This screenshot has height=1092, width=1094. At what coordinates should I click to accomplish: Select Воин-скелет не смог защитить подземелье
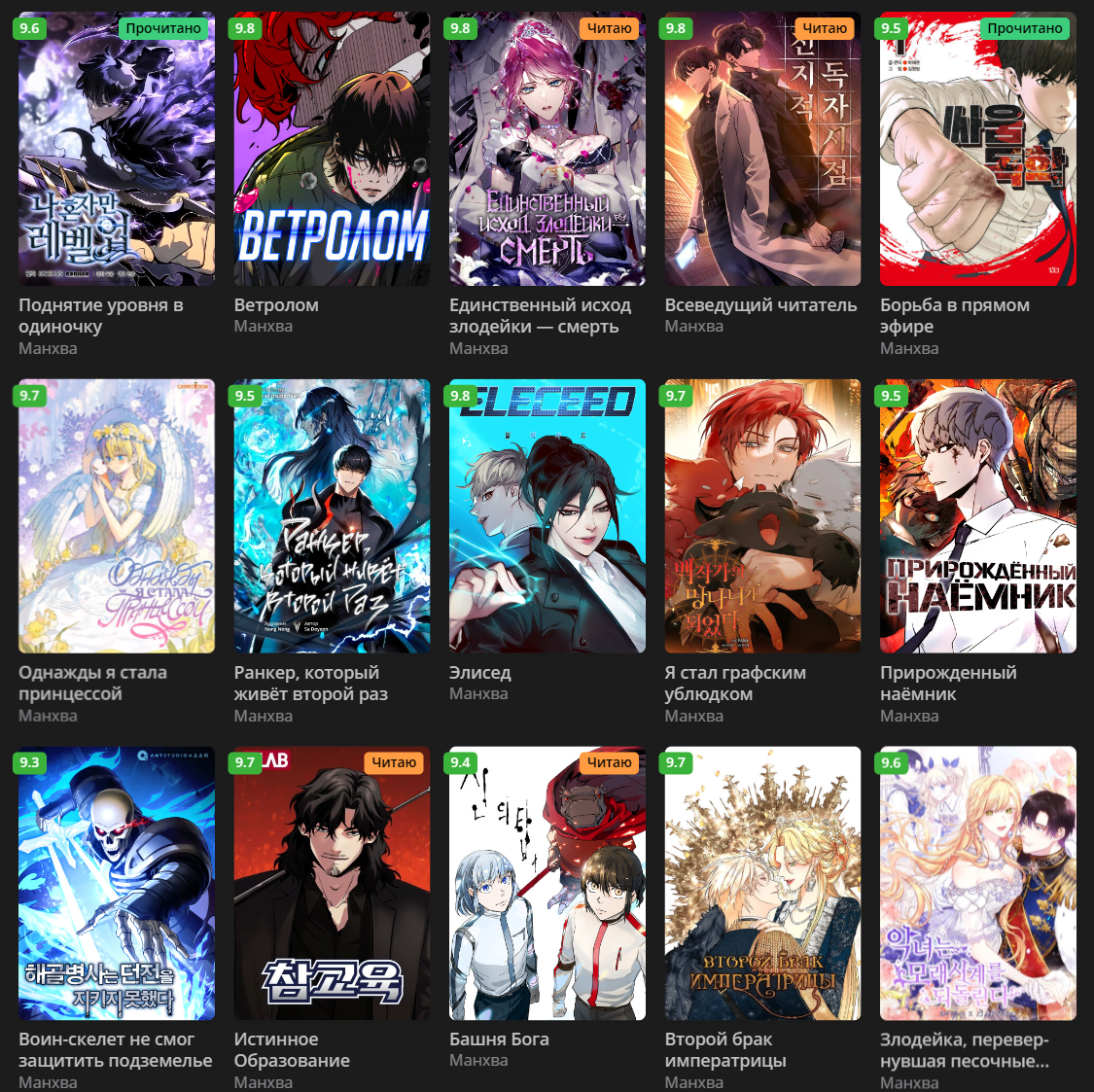(x=117, y=883)
